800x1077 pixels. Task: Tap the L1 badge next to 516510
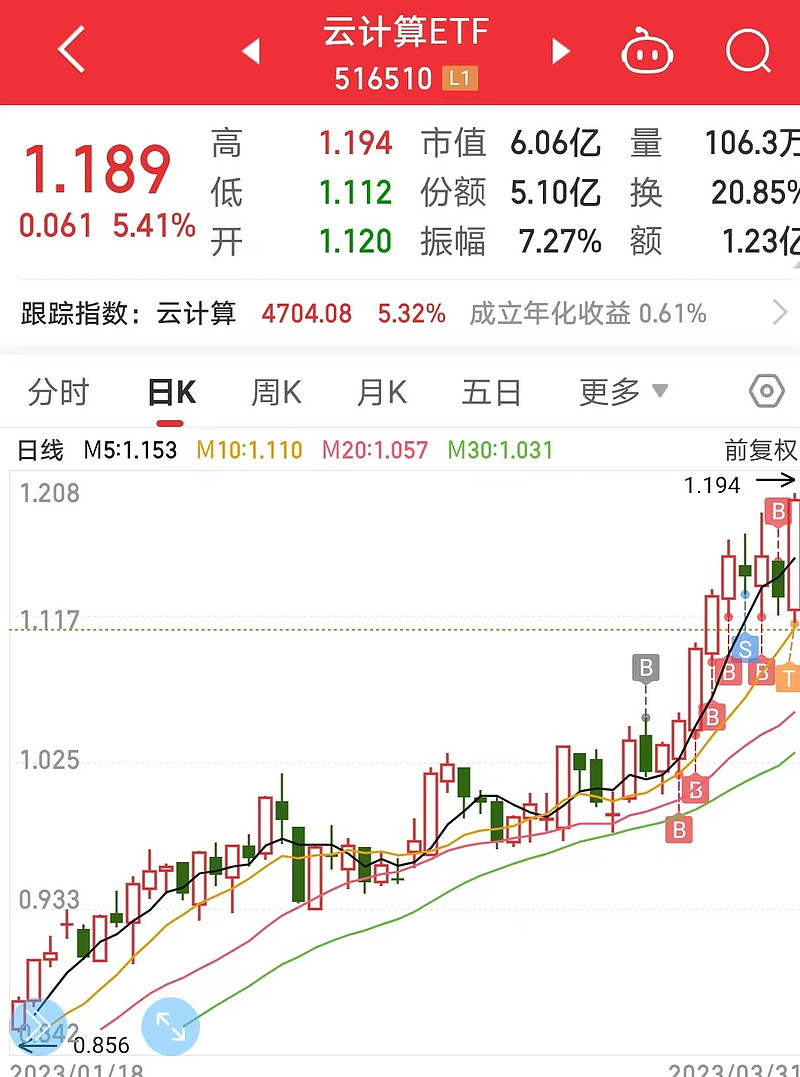coord(460,78)
